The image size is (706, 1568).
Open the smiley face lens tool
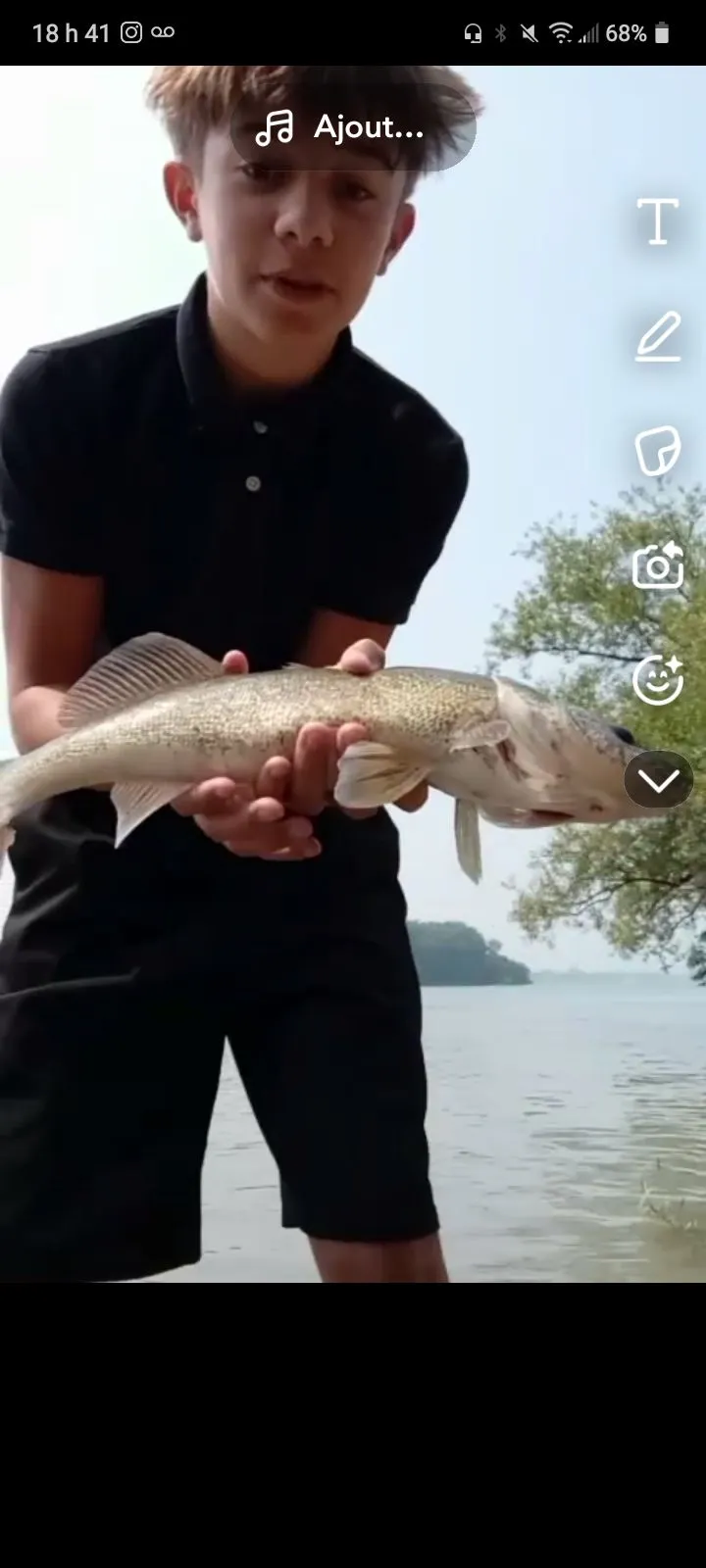pos(657,680)
